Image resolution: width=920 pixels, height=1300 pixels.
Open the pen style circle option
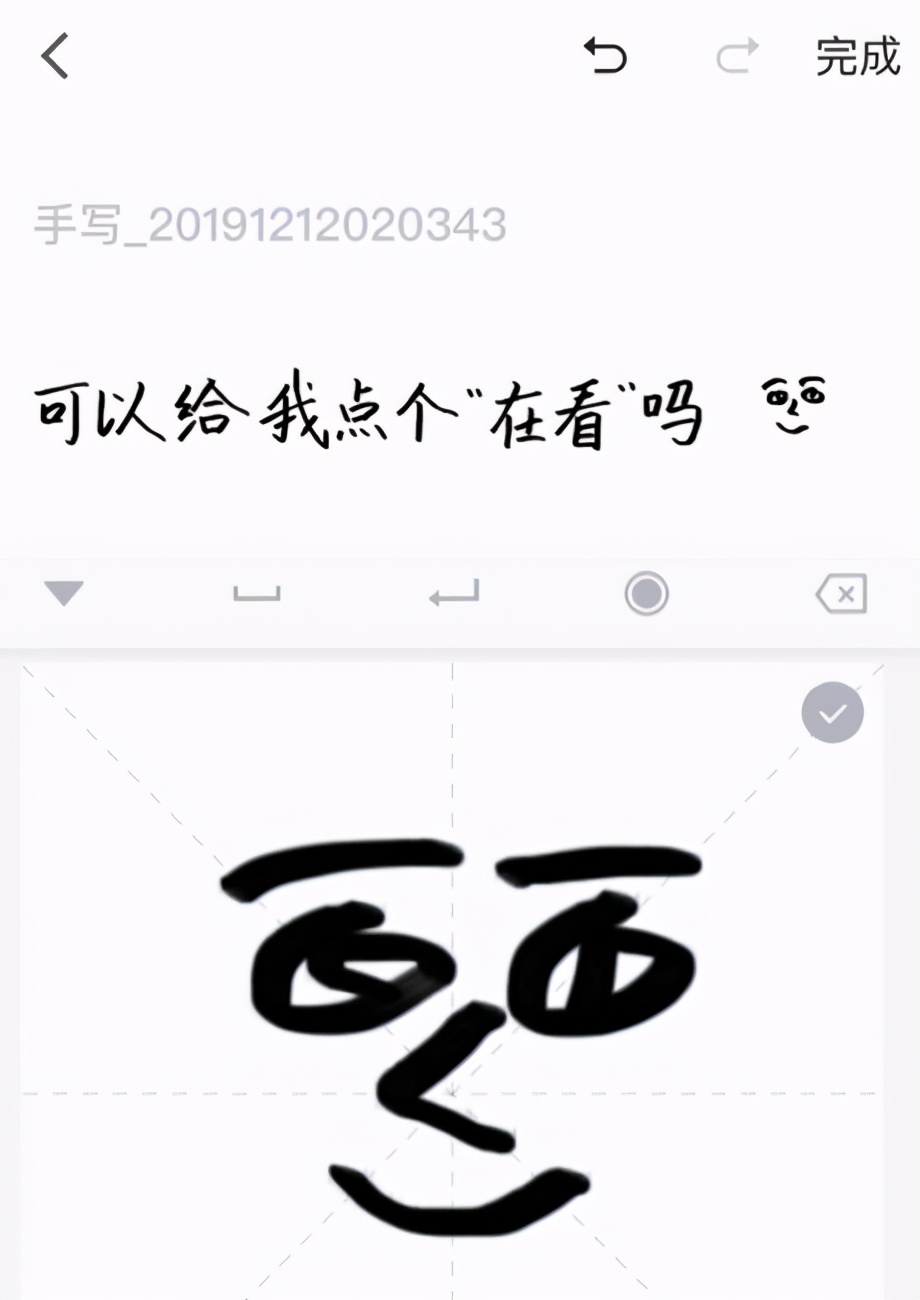coord(646,594)
